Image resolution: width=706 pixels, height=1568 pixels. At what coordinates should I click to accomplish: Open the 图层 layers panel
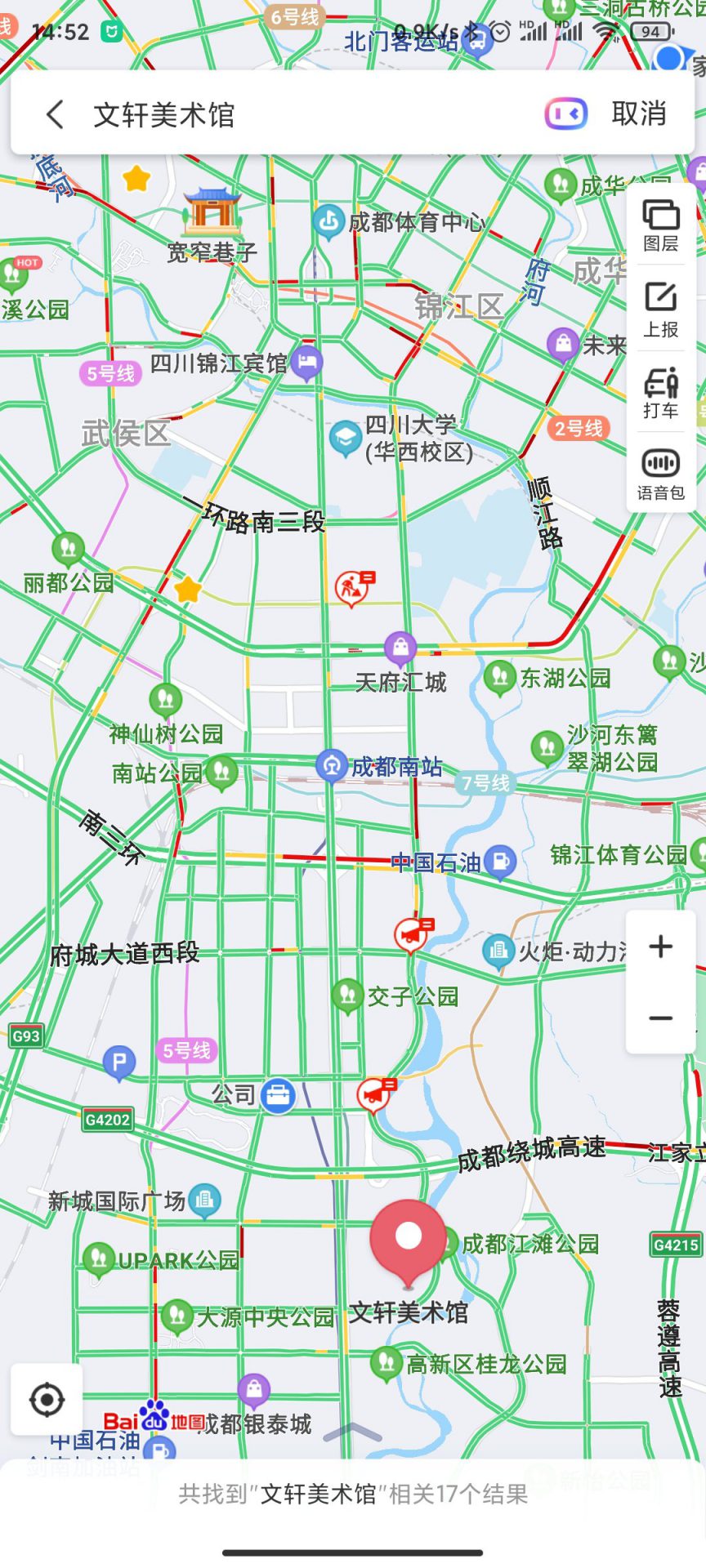pyautogui.click(x=660, y=225)
